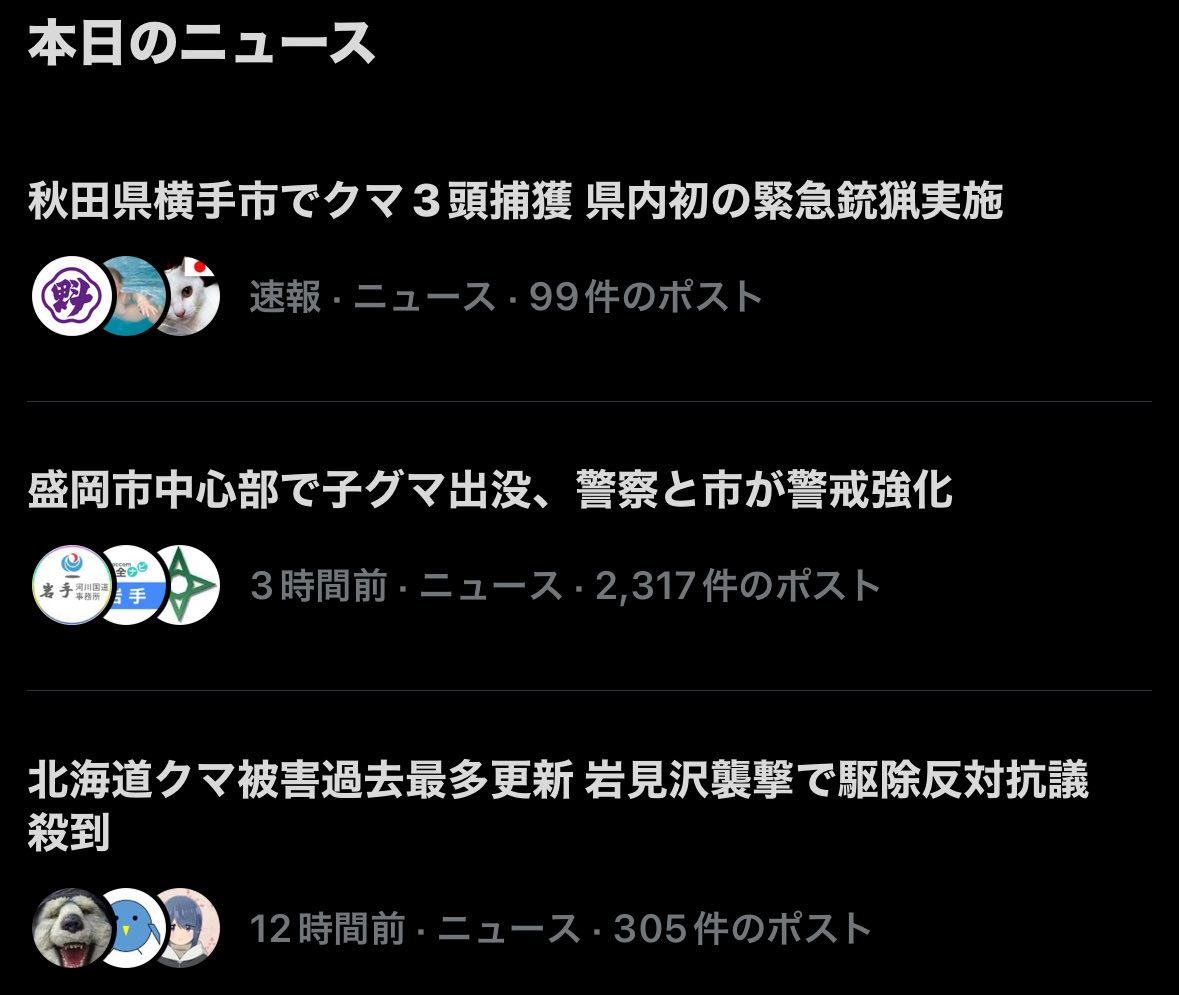1179x995 pixels.
Task: Open the Hokkaido bear damage record story
Action: [557, 782]
